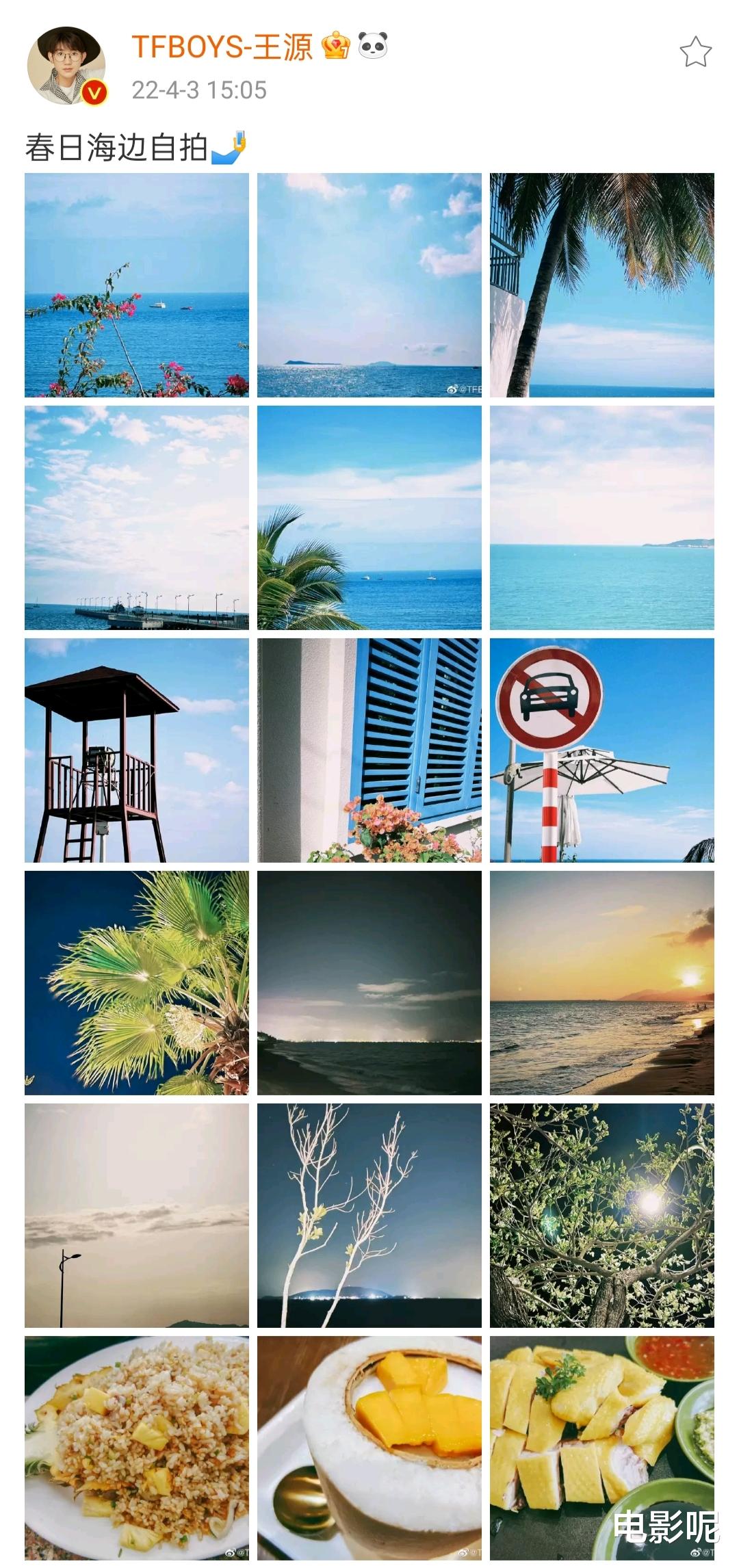
Task: View the mango coconut dessert photo
Action: click(369, 1448)
